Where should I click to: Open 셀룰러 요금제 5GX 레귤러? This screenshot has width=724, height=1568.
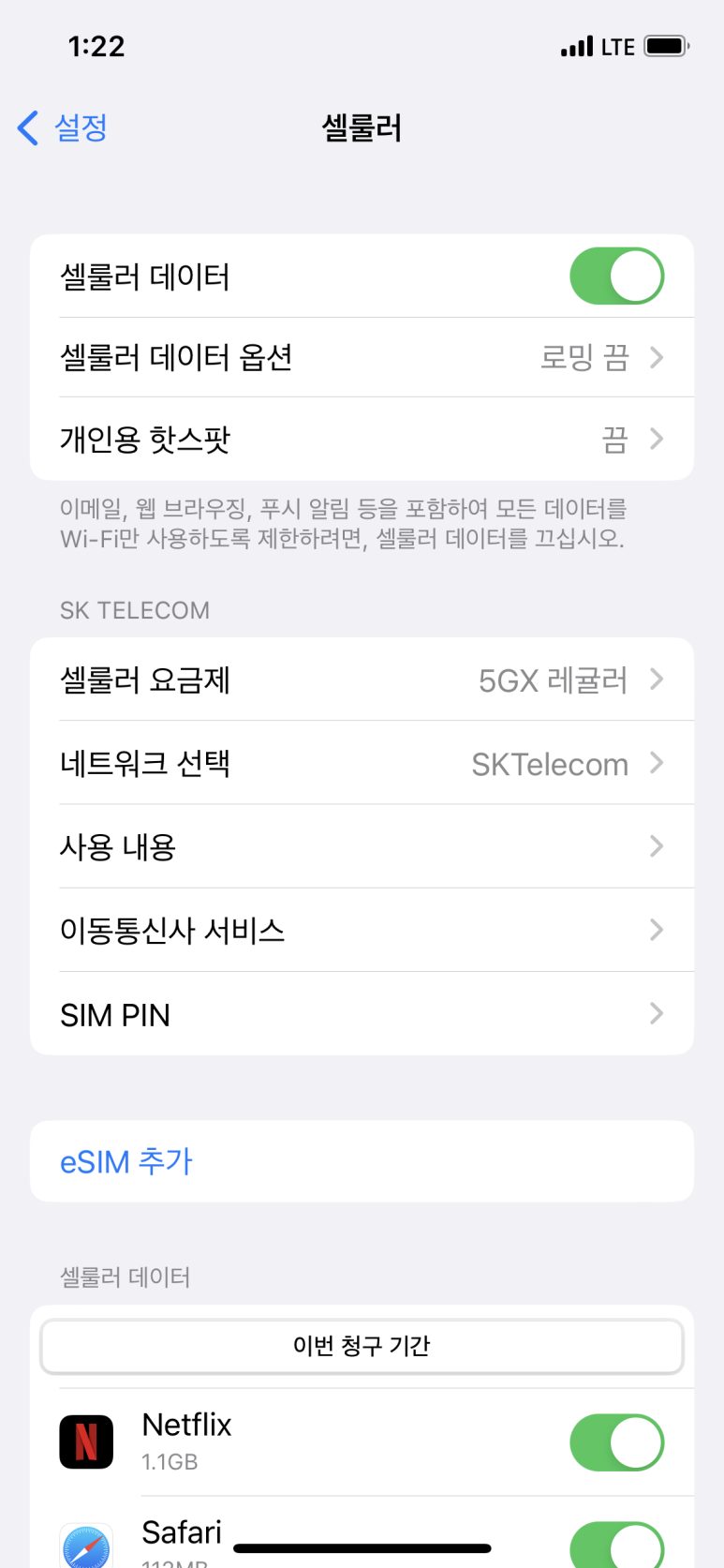point(362,679)
